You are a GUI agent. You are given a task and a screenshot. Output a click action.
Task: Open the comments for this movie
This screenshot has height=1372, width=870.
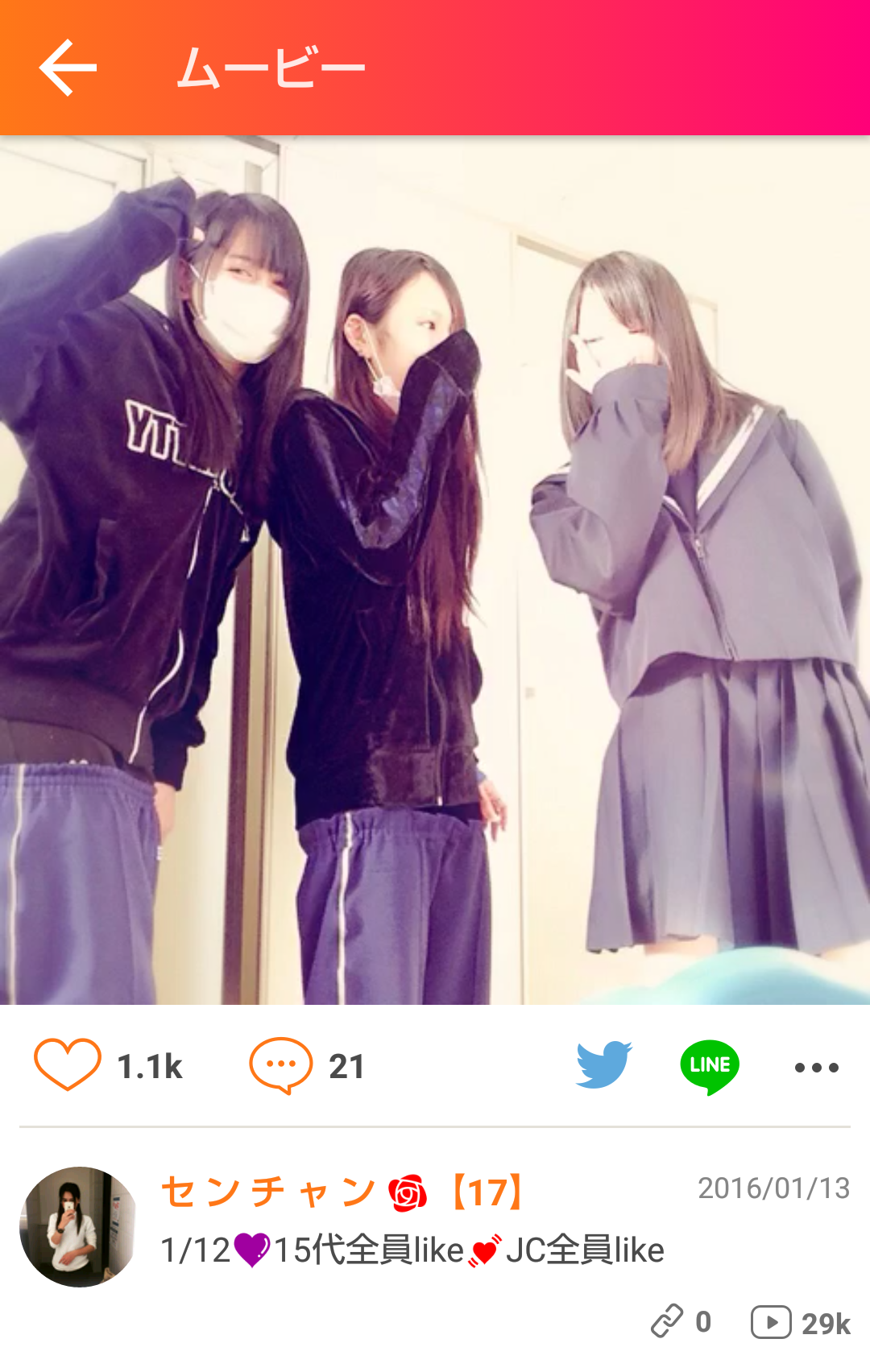(x=281, y=1064)
